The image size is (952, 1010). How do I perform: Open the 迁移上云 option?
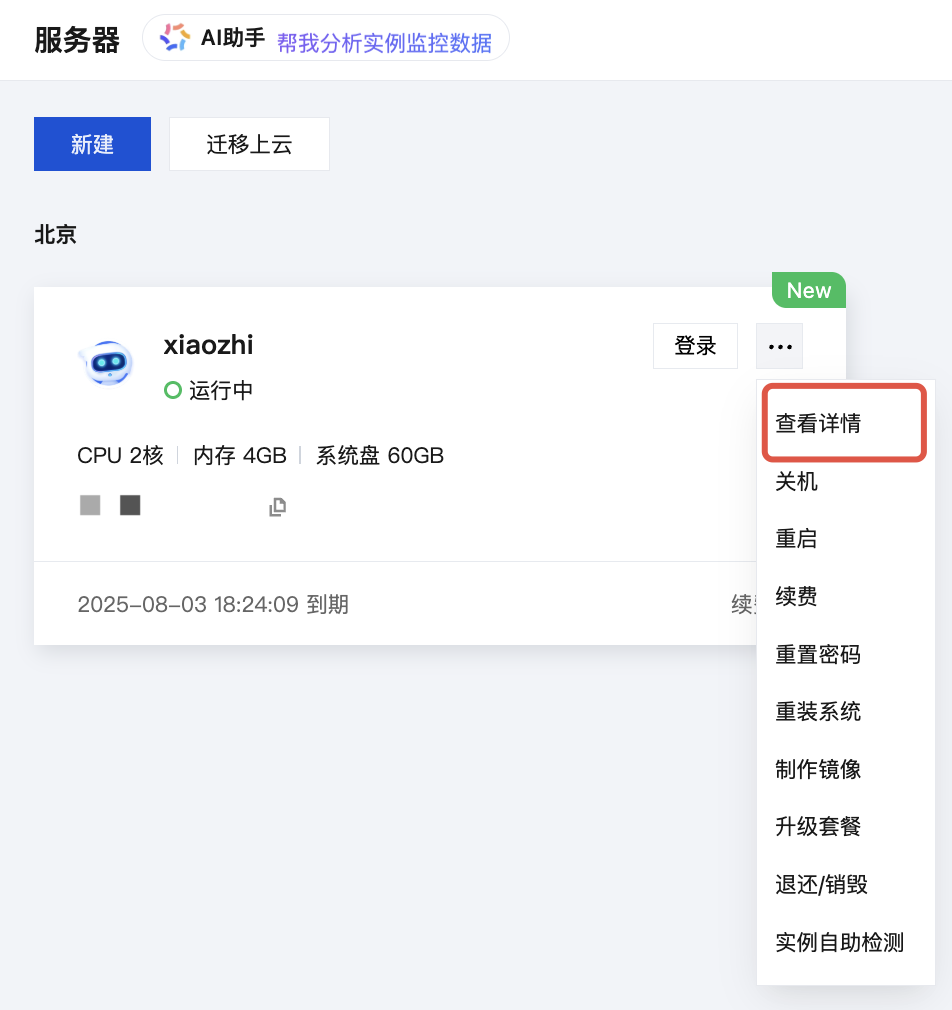(249, 144)
